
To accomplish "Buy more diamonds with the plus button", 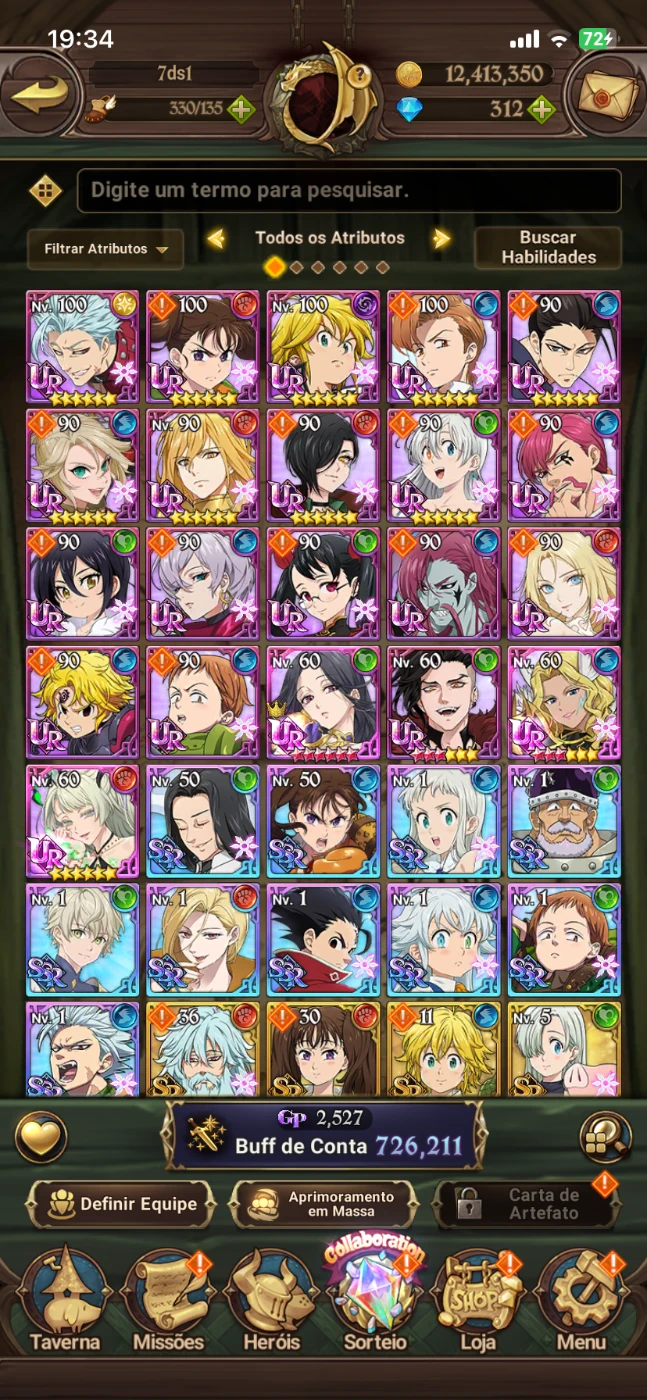I will [541, 109].
